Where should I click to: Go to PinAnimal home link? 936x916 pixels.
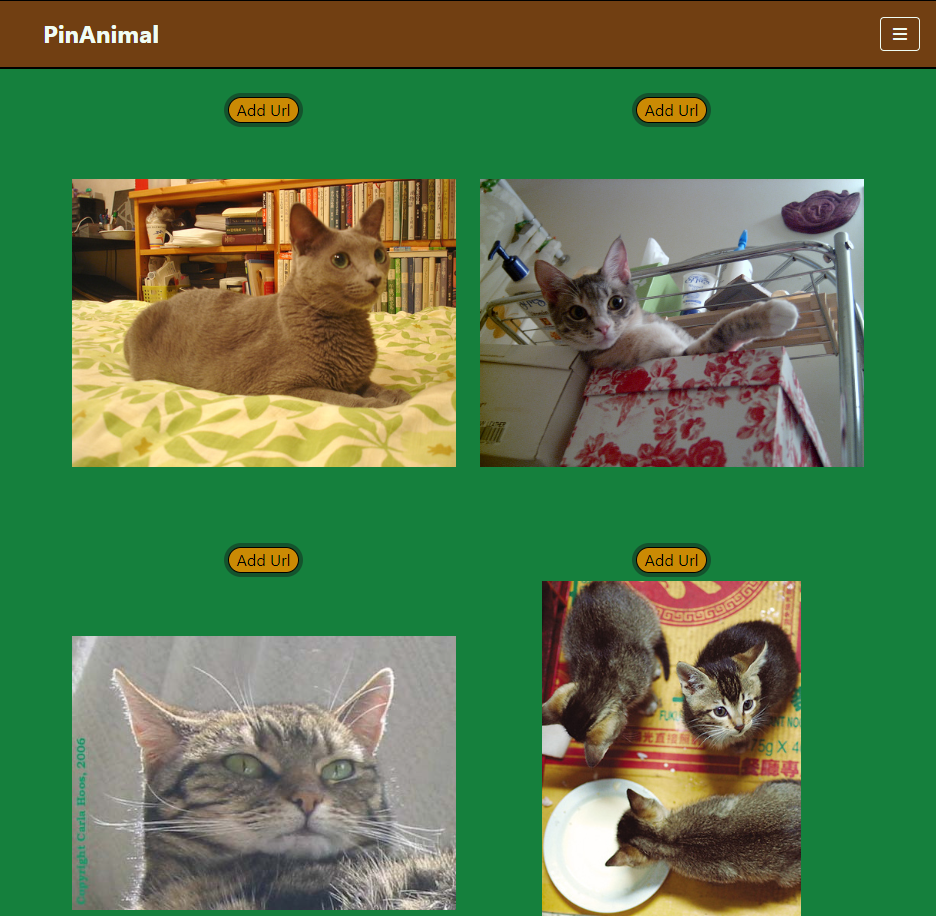coord(101,35)
